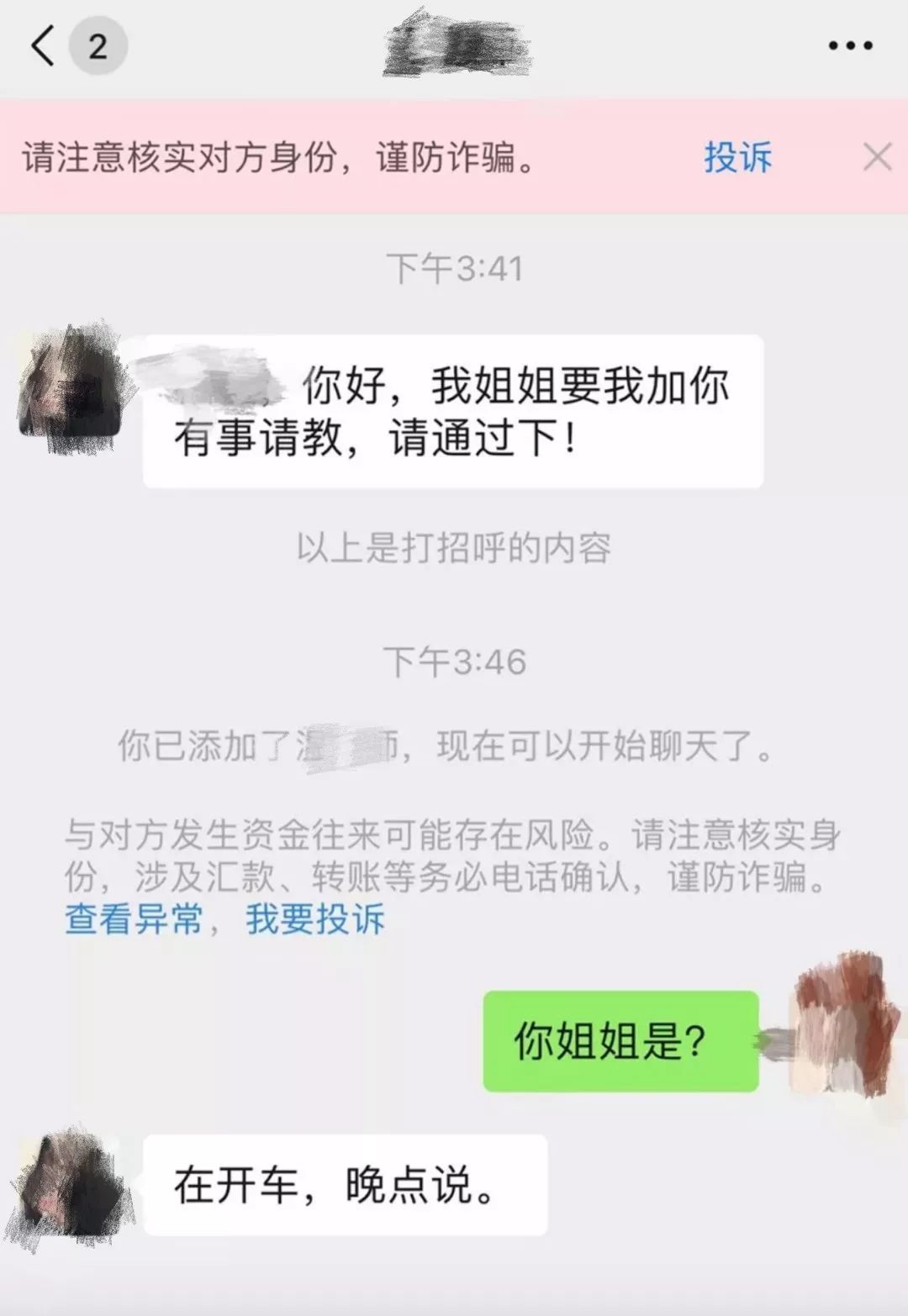Tap the 以上是打招呼的内容 system message
Image resolution: width=908 pixels, height=1316 pixels.
(x=454, y=546)
